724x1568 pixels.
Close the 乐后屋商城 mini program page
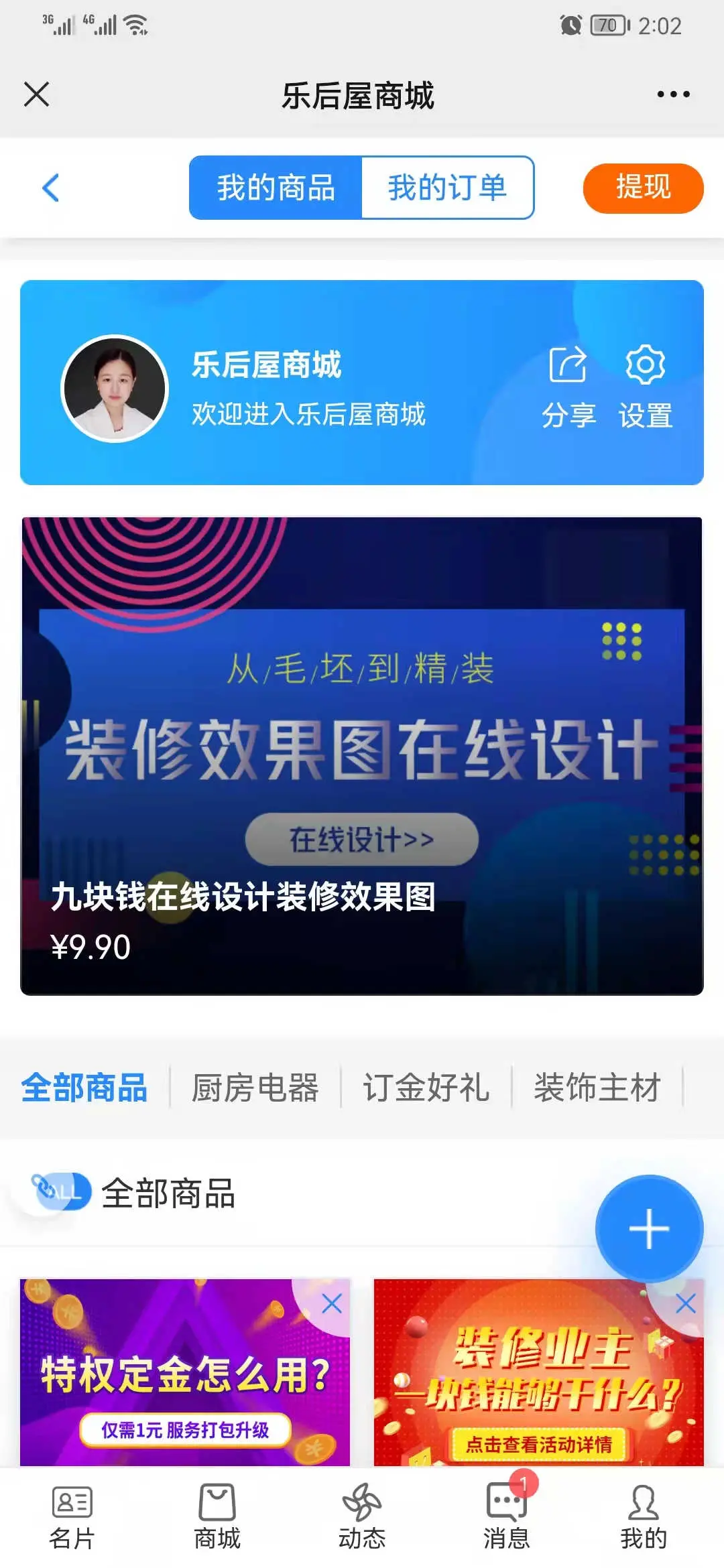pos(37,94)
